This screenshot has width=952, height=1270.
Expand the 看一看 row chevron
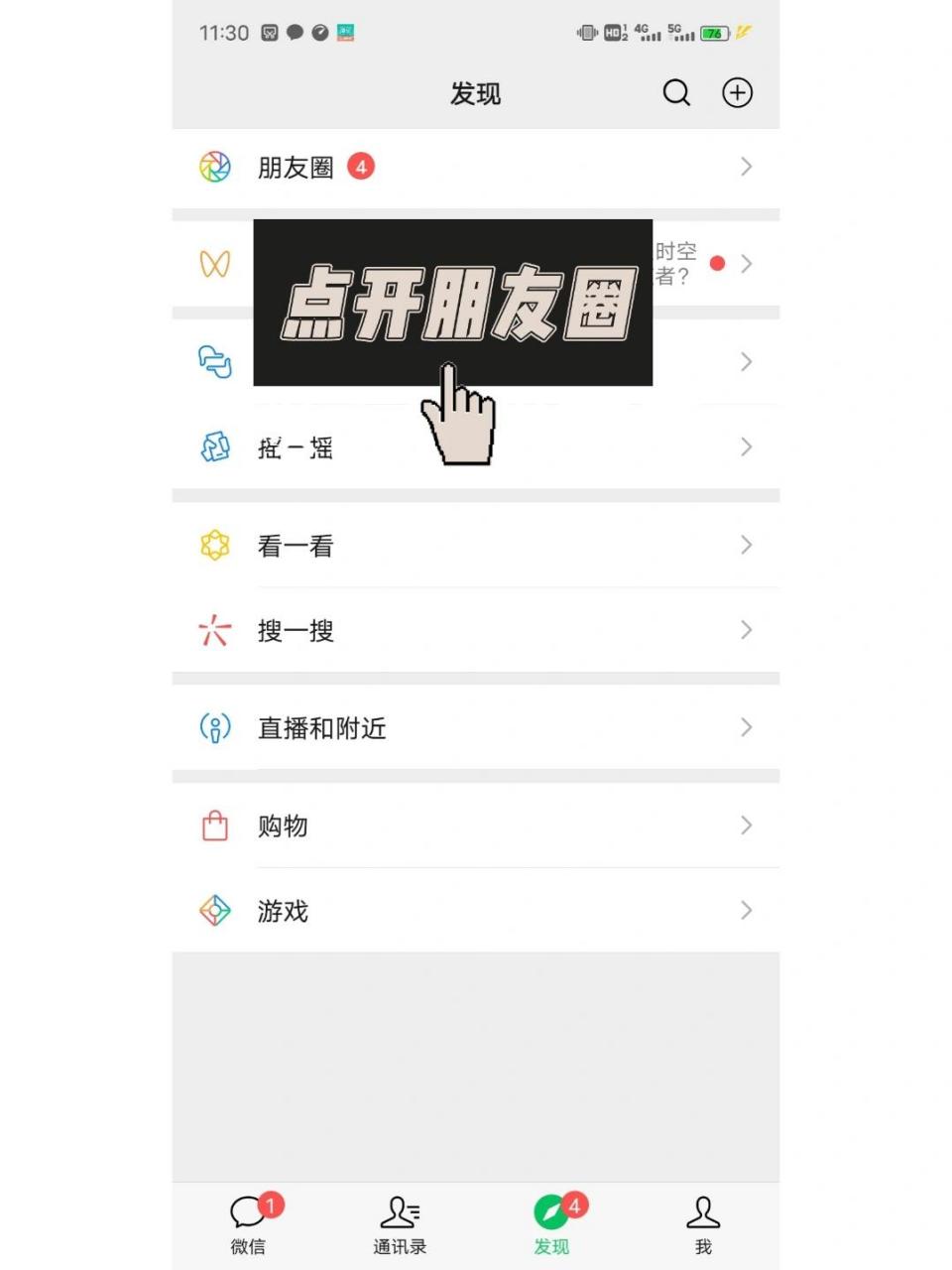[747, 545]
